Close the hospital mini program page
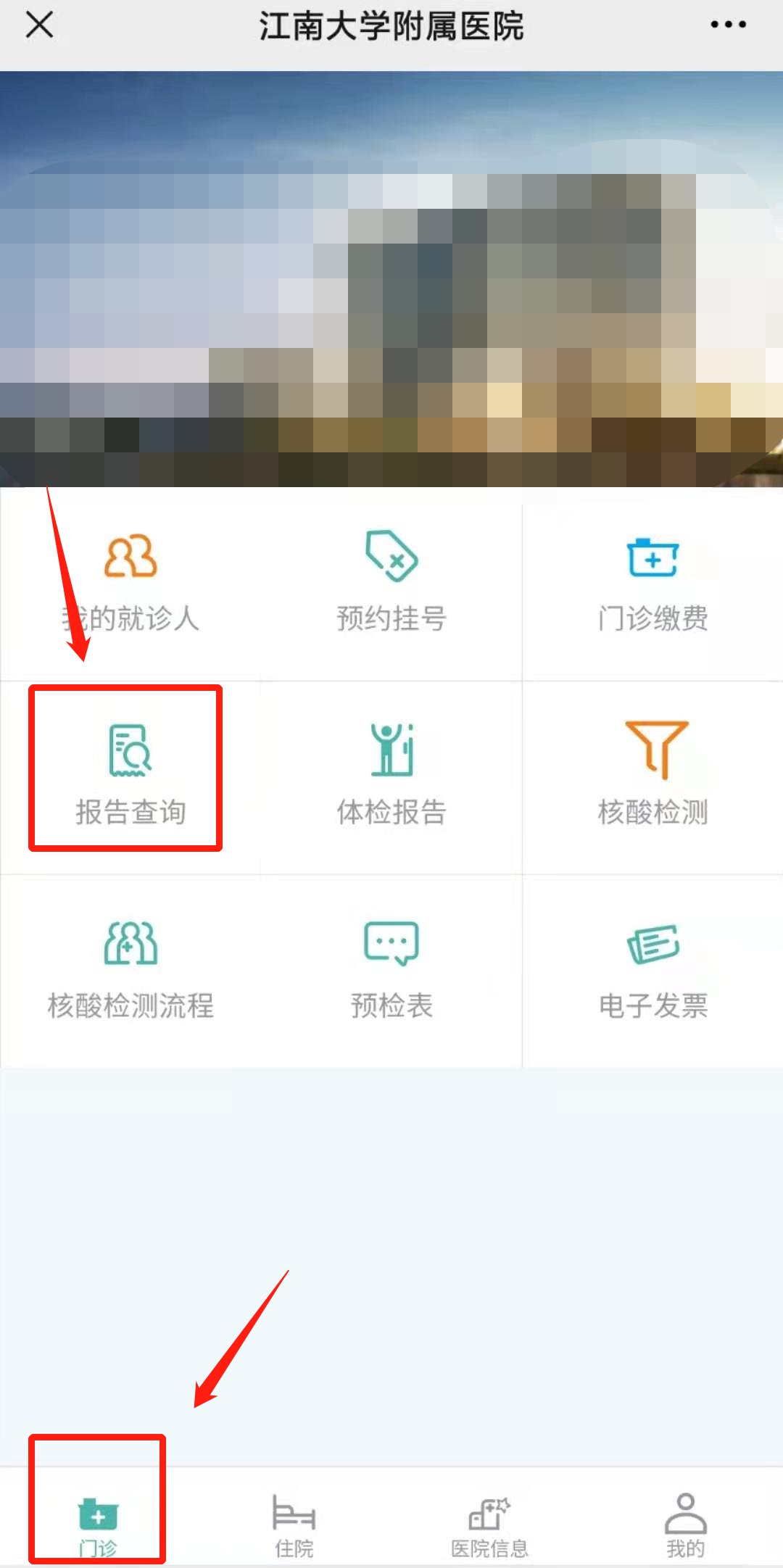 pos(39,25)
